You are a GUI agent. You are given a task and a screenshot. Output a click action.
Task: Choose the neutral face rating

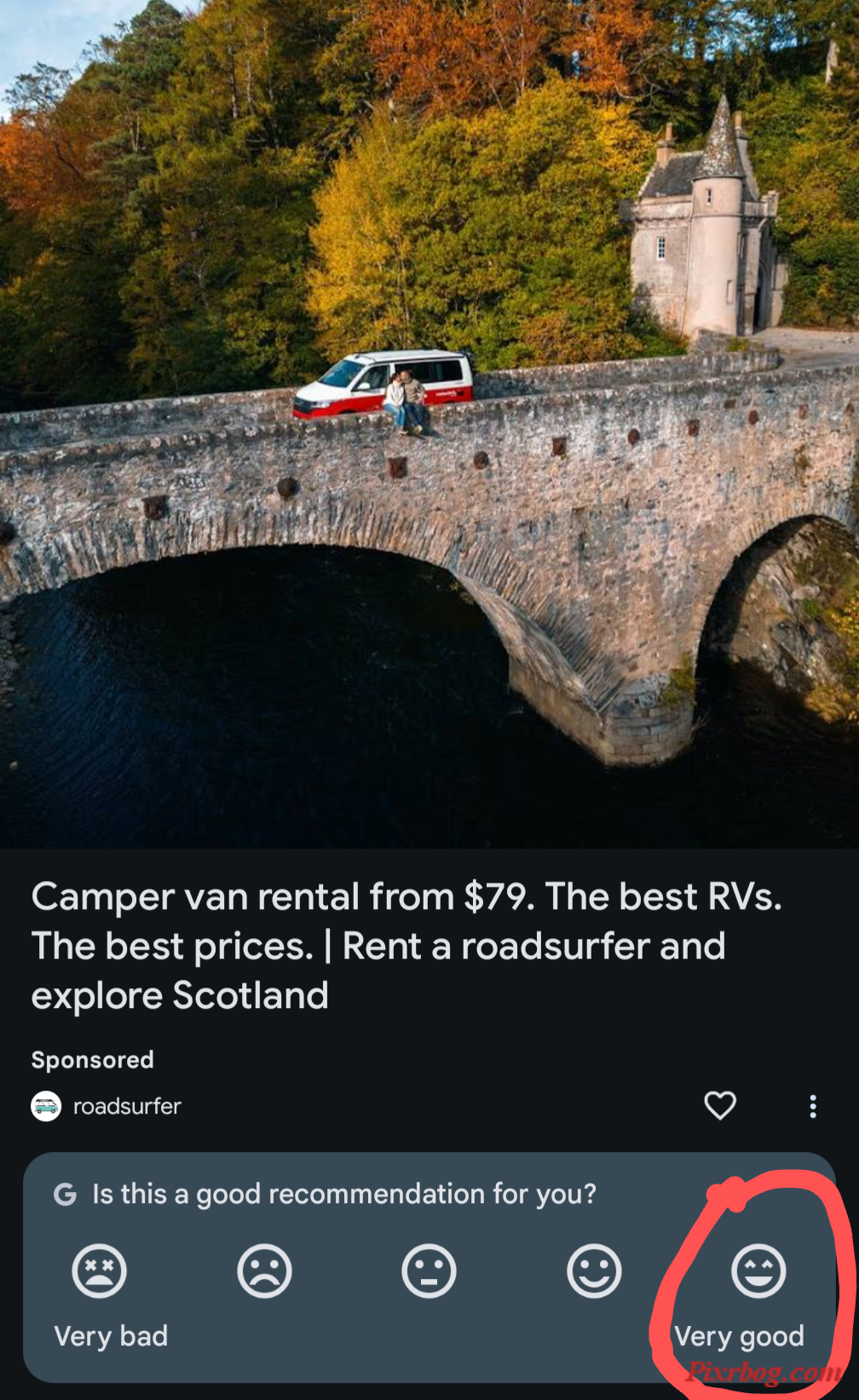pyautogui.click(x=429, y=1271)
